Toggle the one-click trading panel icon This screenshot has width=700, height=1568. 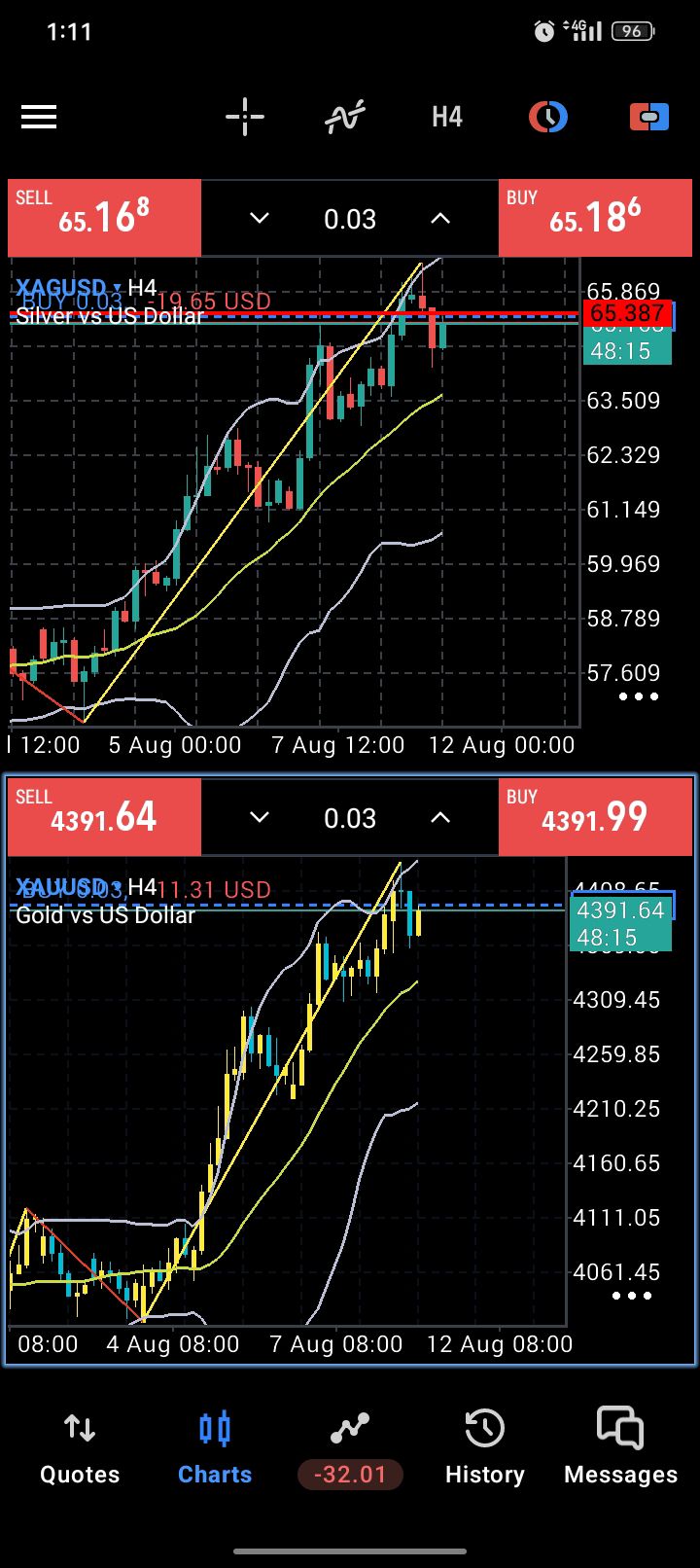tap(649, 118)
